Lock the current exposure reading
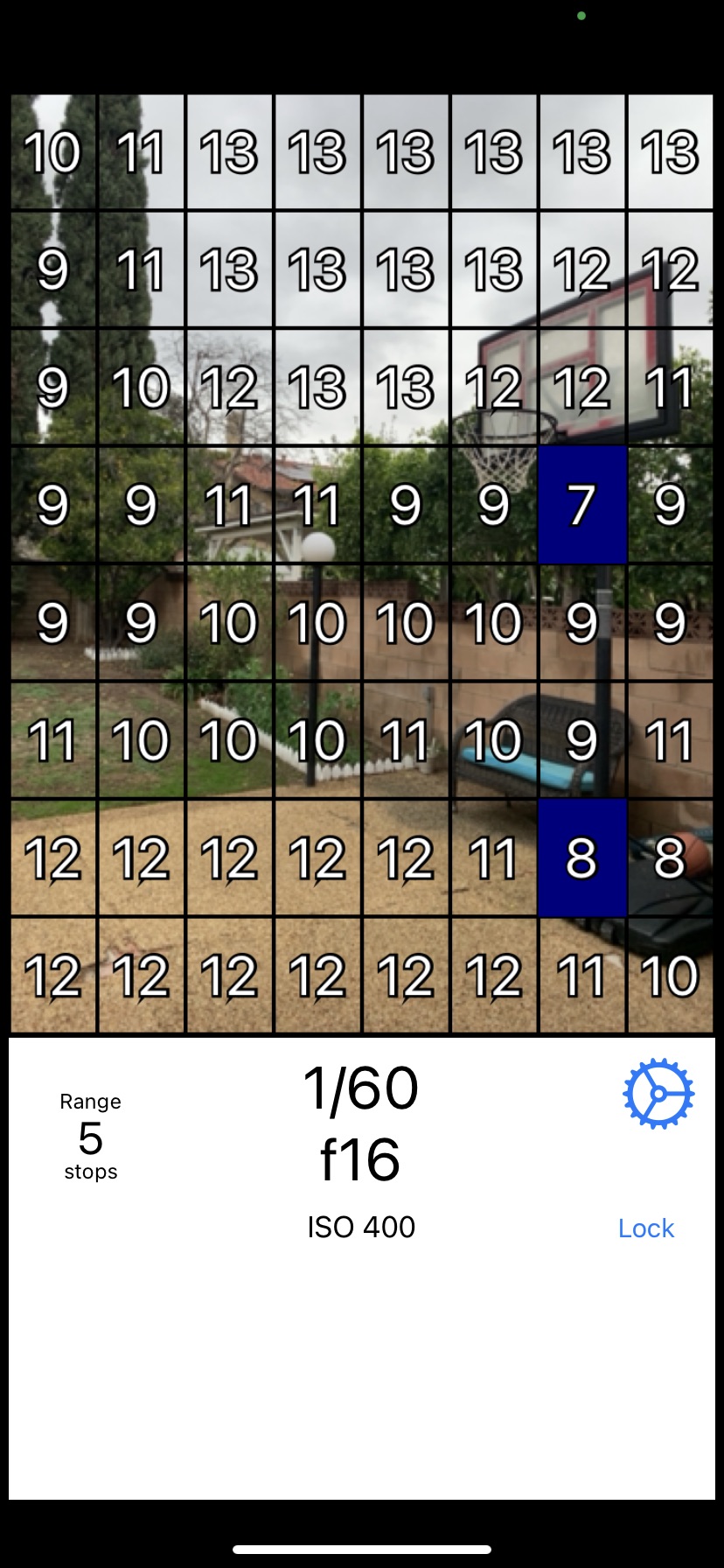The image size is (724, 1568). pos(645,1228)
